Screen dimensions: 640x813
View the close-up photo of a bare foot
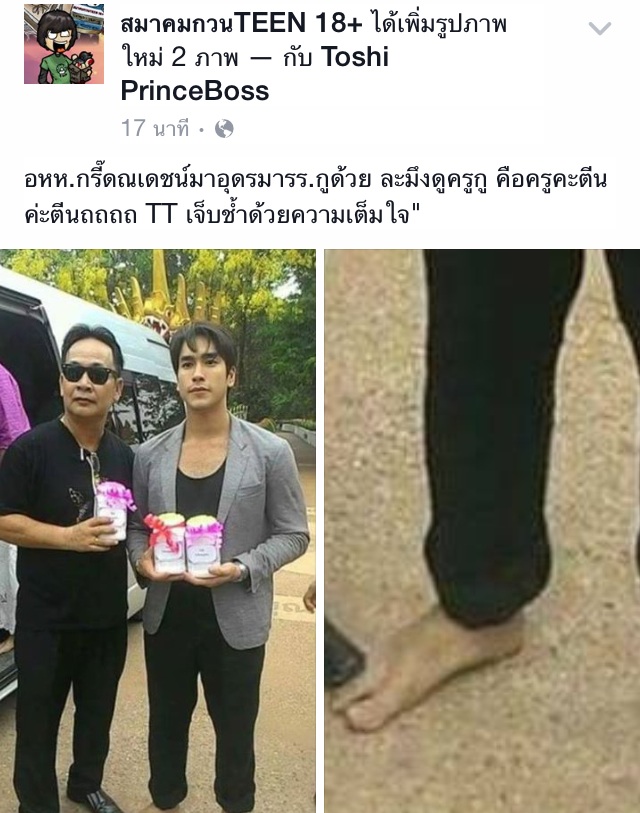coord(482,530)
